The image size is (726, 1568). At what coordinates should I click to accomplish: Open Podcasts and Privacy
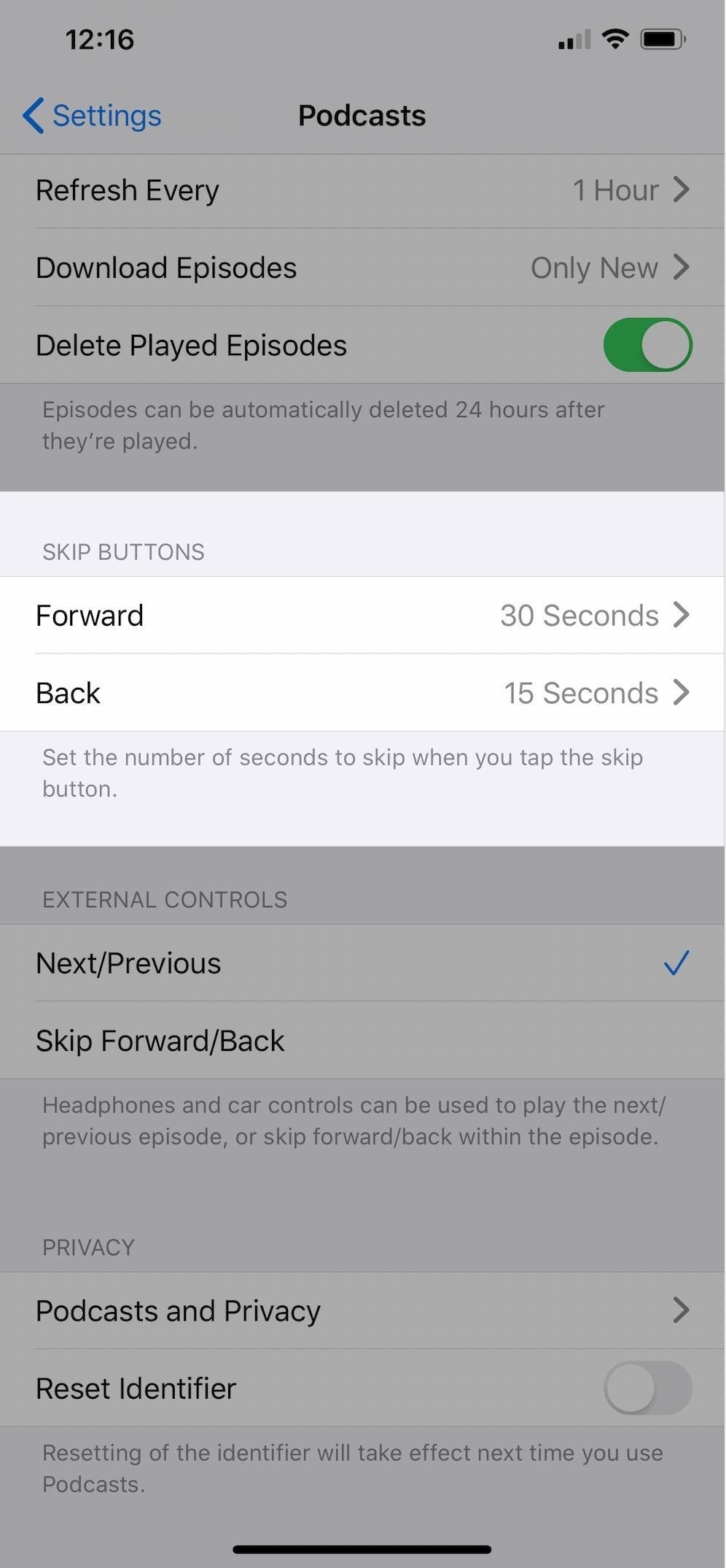click(x=362, y=1311)
